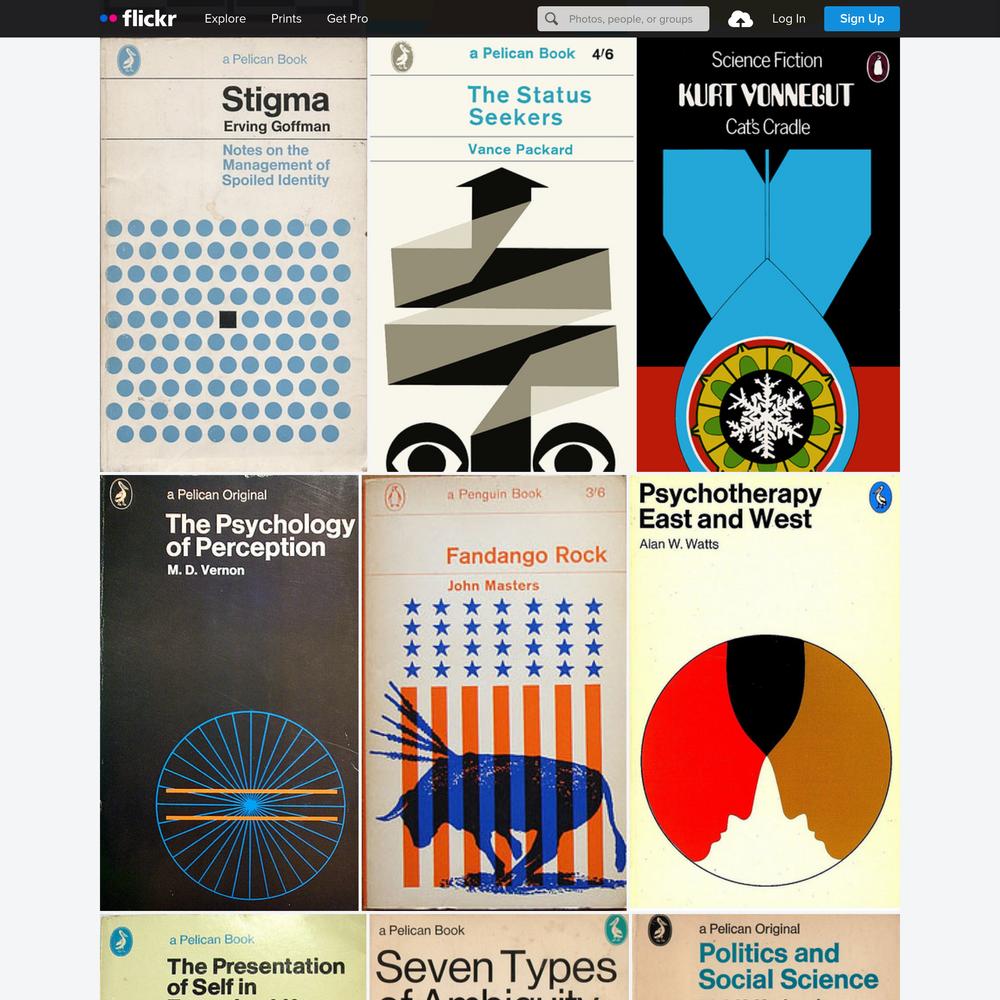Select the Psychotherapy East and West photo

(765, 692)
